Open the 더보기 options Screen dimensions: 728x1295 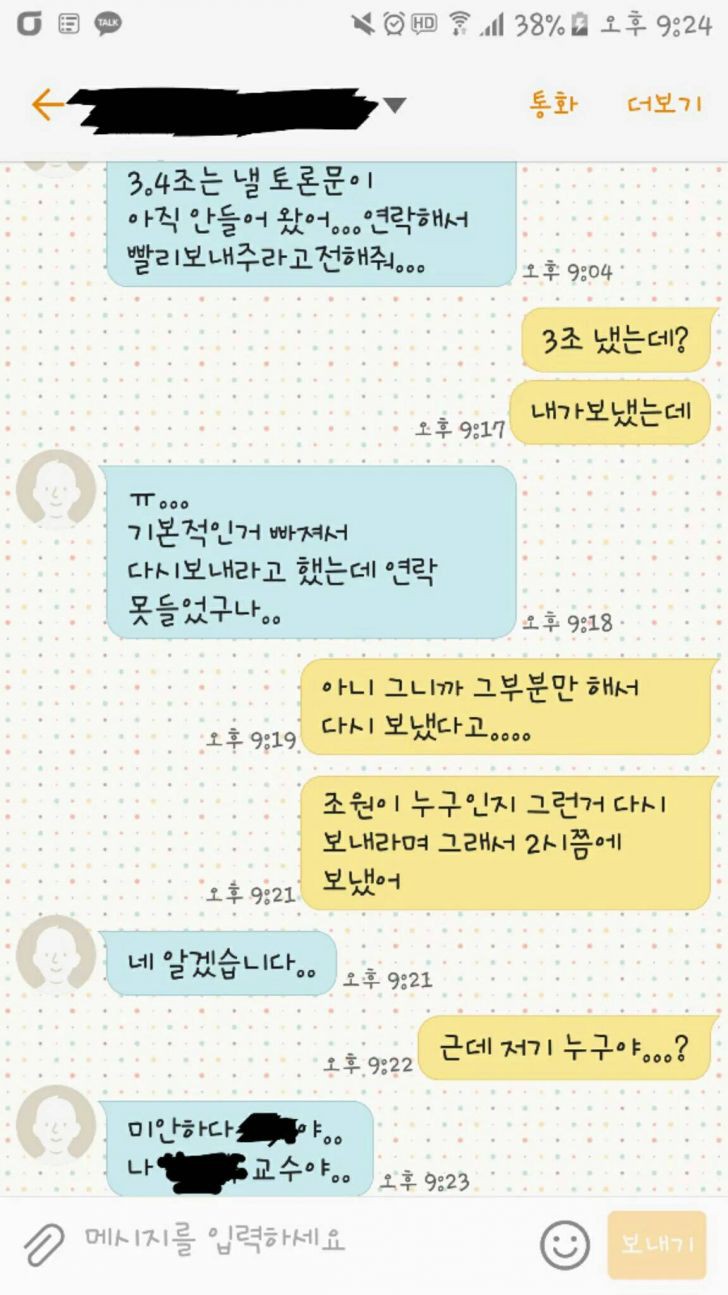[665, 104]
